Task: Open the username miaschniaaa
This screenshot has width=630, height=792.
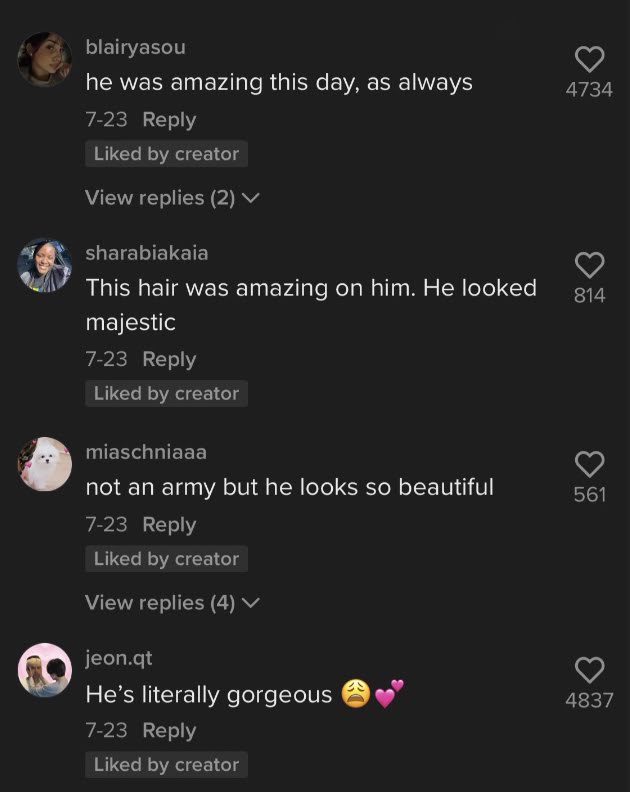Action: [146, 452]
